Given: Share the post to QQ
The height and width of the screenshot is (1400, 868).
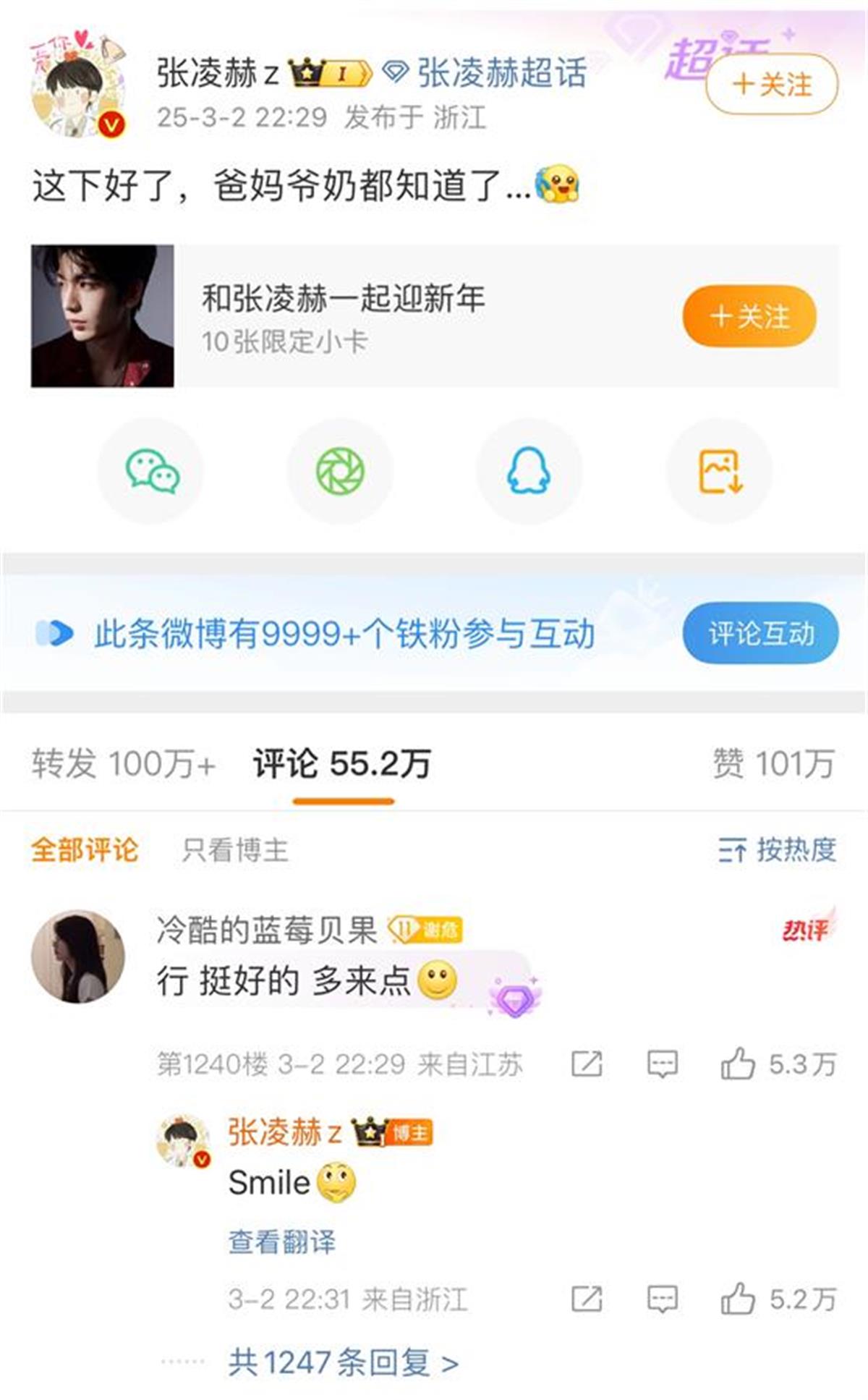Looking at the screenshot, I should [x=529, y=471].
